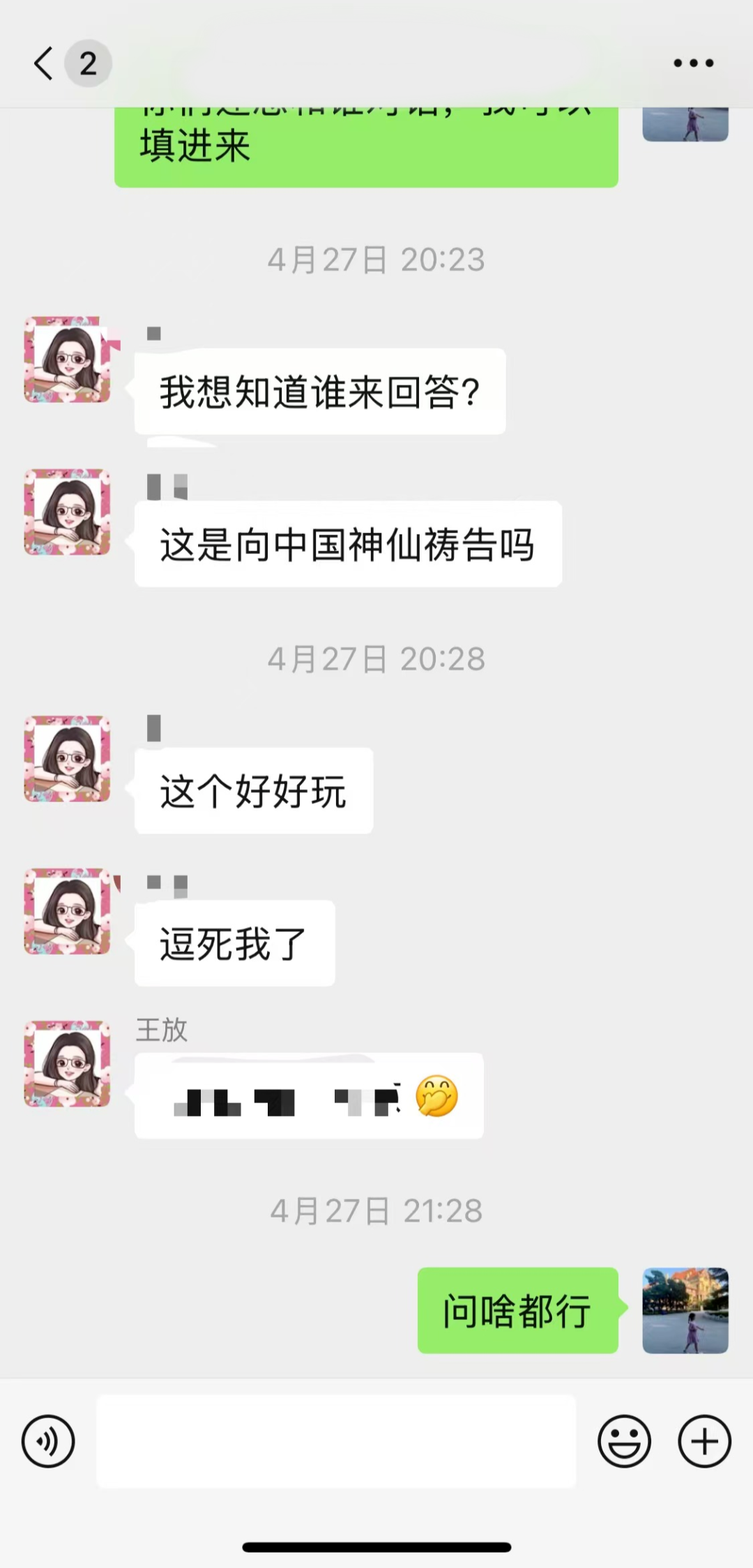This screenshot has width=753, height=1568.
Task: Open my avatar beside 问啥都行
Action: pyautogui.click(x=685, y=1310)
